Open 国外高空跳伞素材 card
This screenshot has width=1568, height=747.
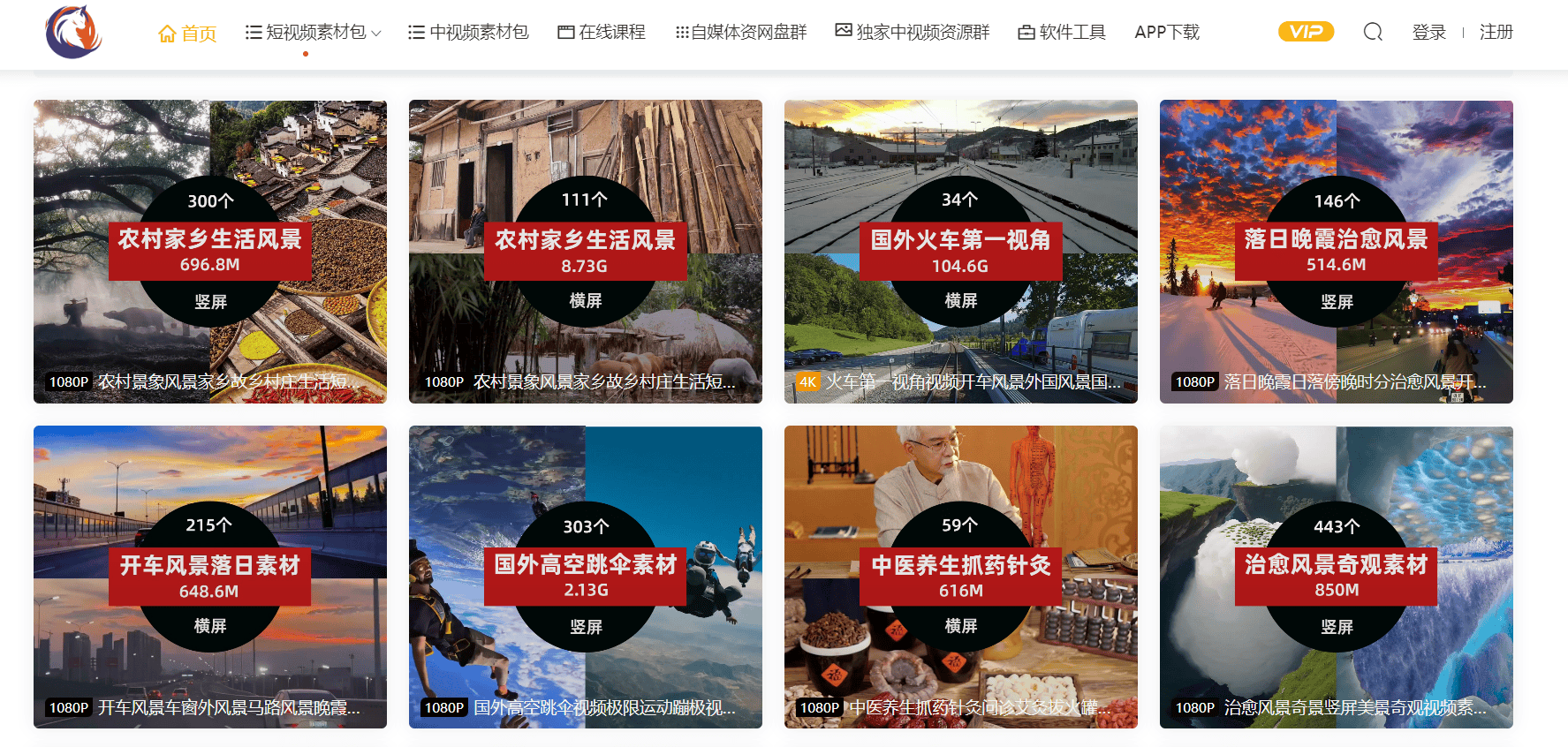point(585,577)
